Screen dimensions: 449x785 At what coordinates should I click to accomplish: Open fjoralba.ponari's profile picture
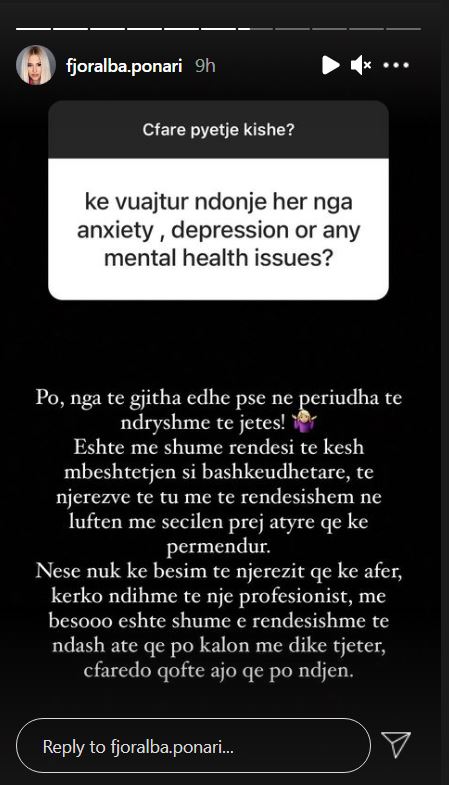[36, 65]
